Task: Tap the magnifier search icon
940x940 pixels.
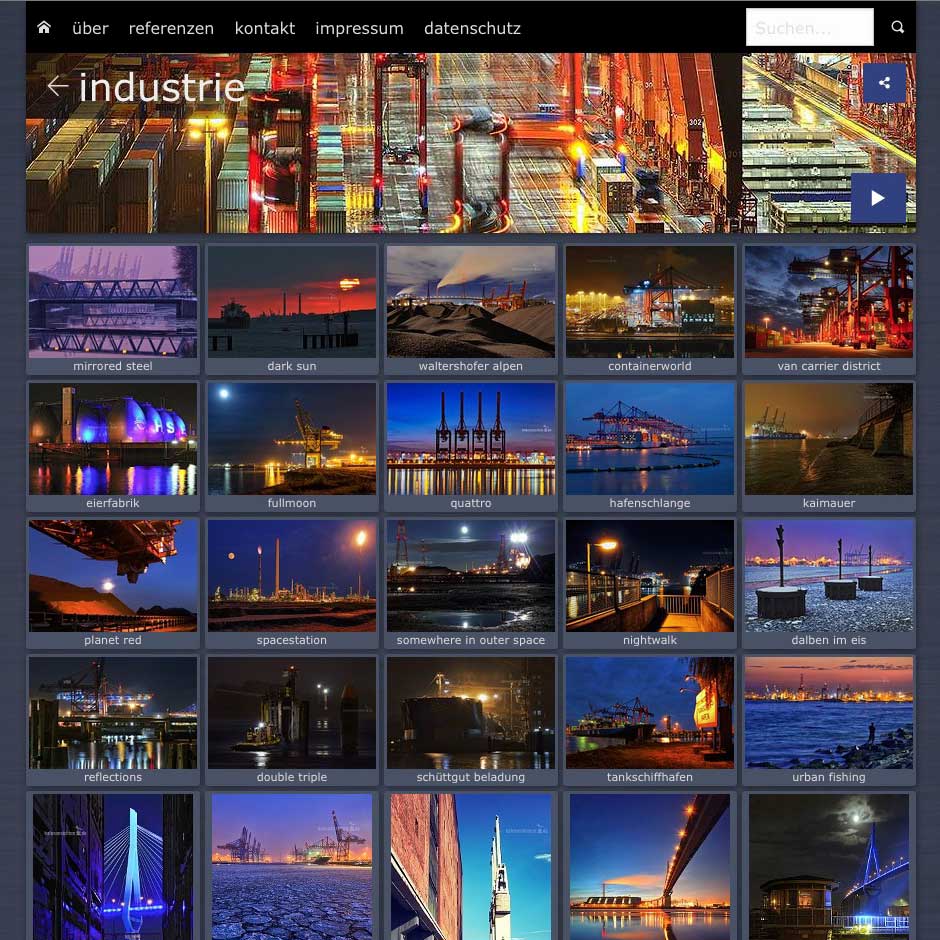Action: (897, 28)
